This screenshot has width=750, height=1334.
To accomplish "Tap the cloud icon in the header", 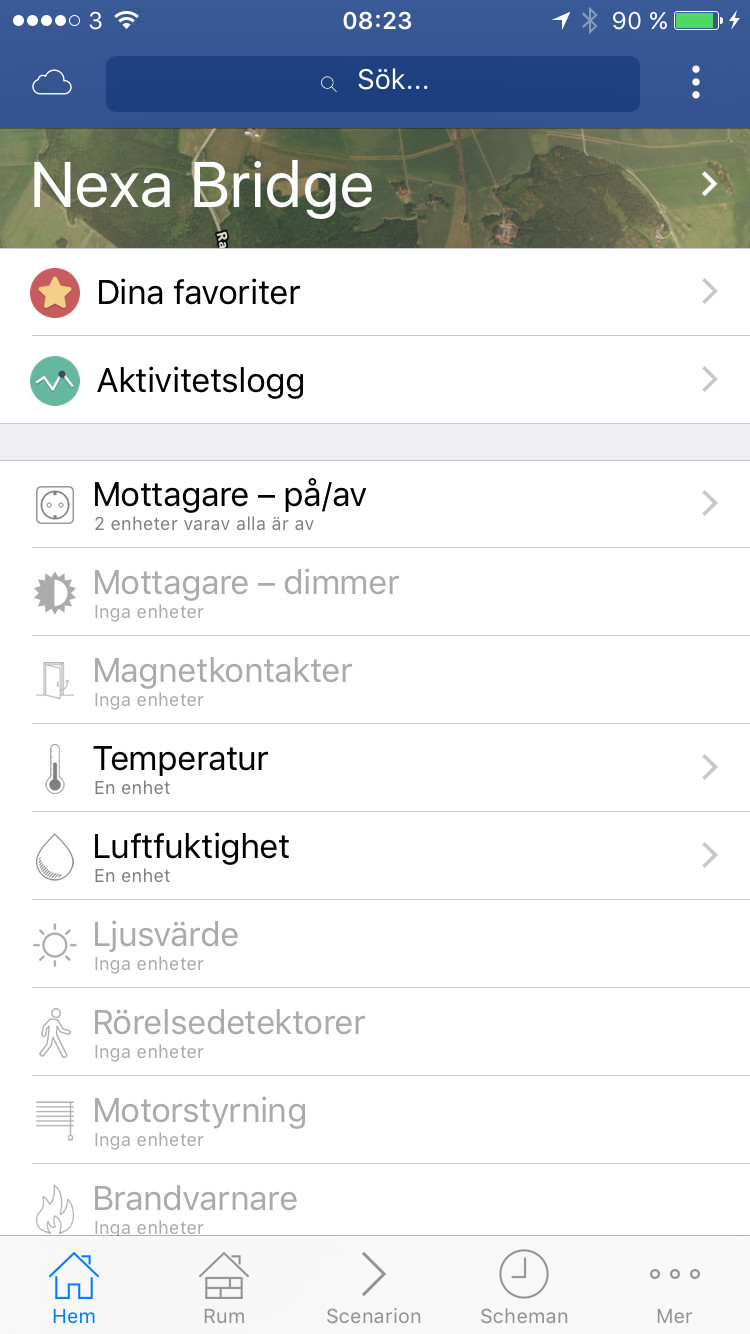I will [52, 83].
